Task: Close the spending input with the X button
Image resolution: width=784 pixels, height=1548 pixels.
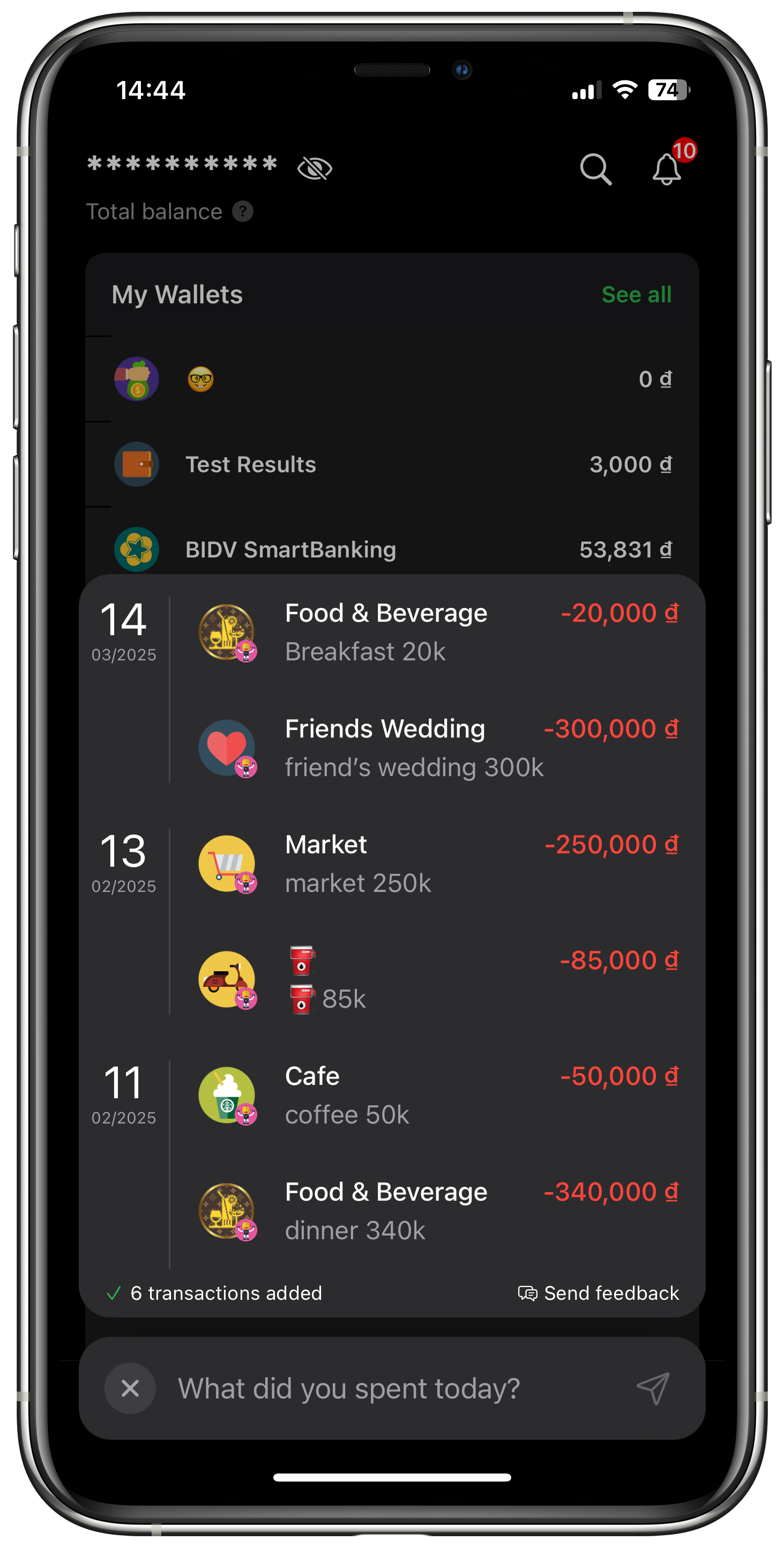Action: click(x=130, y=1388)
